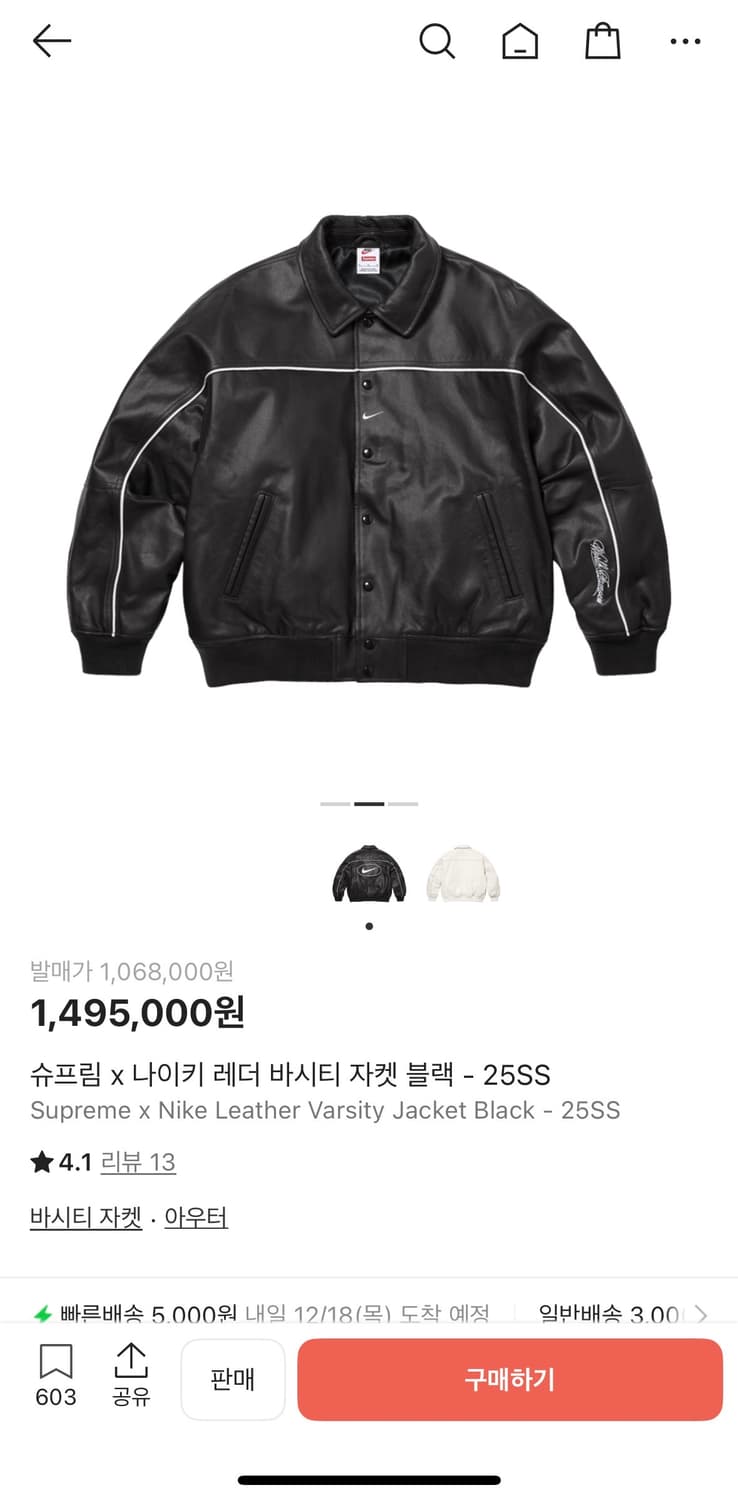Go to the home screen icon
Image resolution: width=738 pixels, height=1500 pixels.
(519, 41)
